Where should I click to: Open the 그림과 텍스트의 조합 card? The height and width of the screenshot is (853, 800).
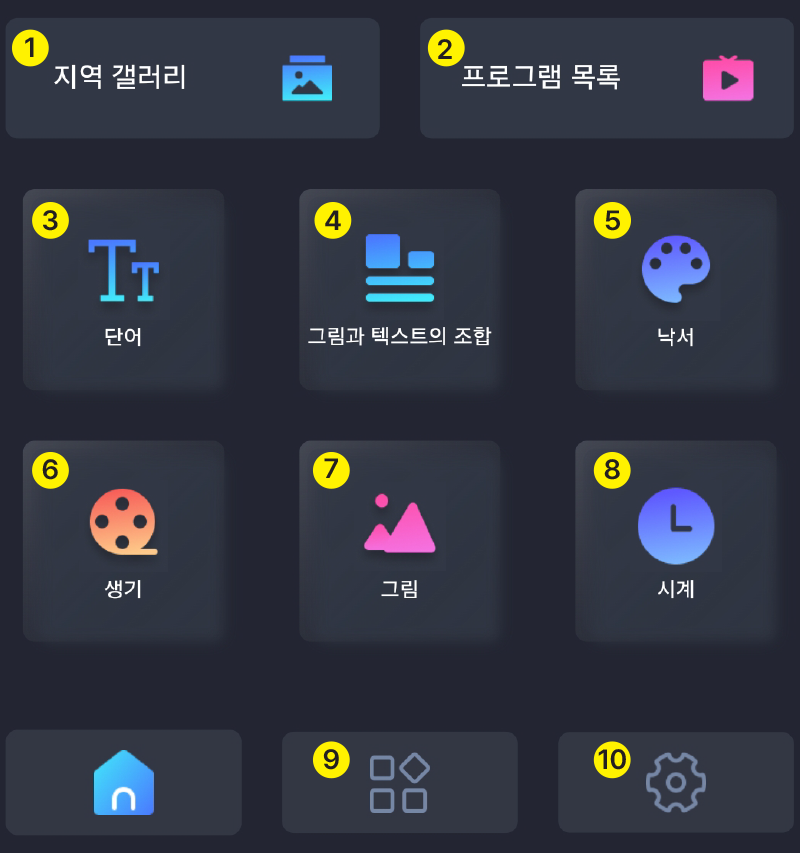(399, 289)
